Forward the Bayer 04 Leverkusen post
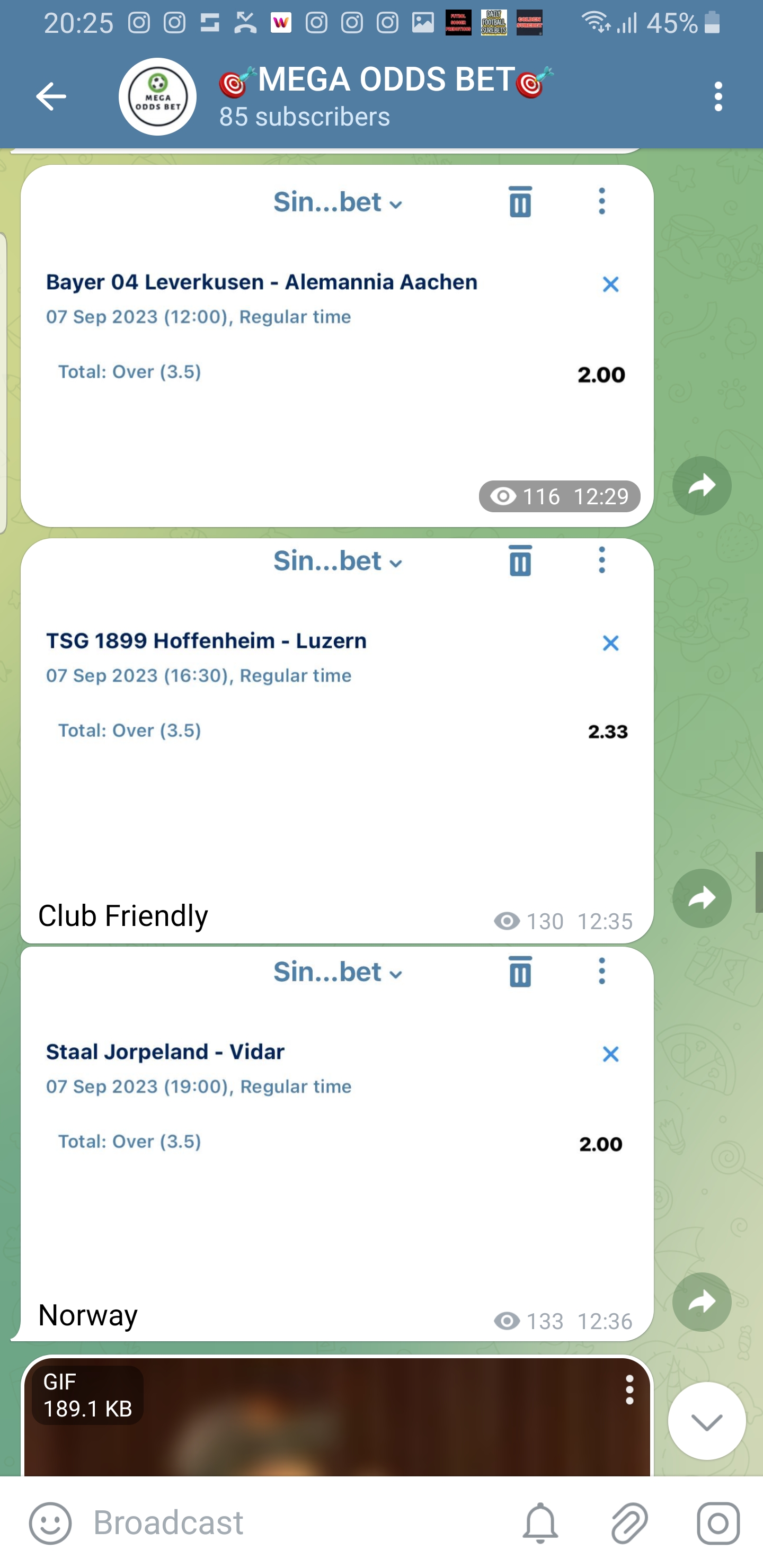The height and width of the screenshot is (1568, 763). click(702, 486)
